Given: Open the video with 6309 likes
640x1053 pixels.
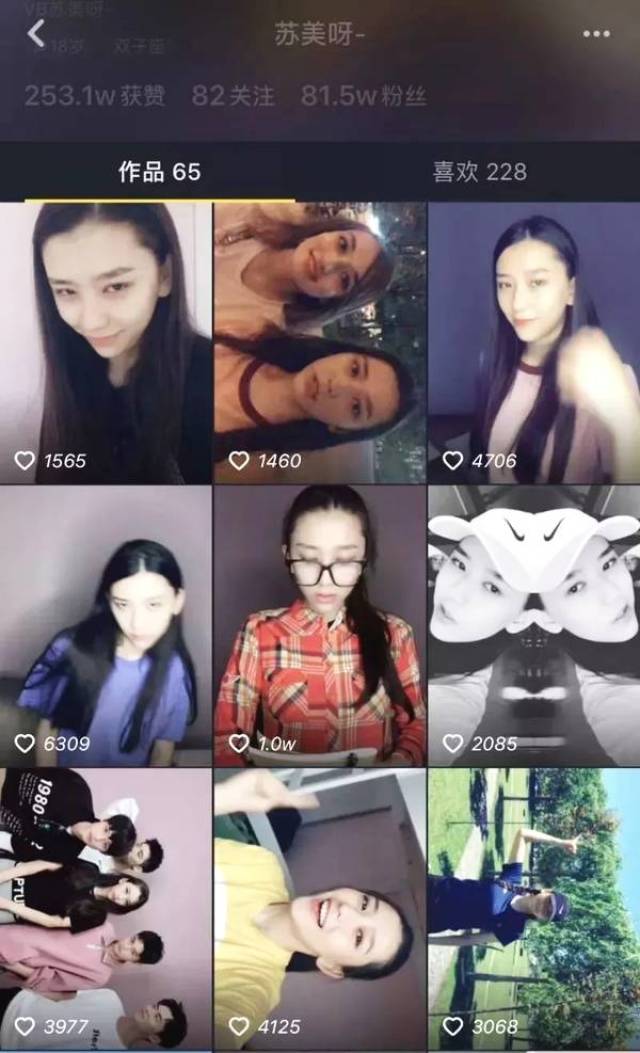Looking at the screenshot, I should (x=105, y=627).
